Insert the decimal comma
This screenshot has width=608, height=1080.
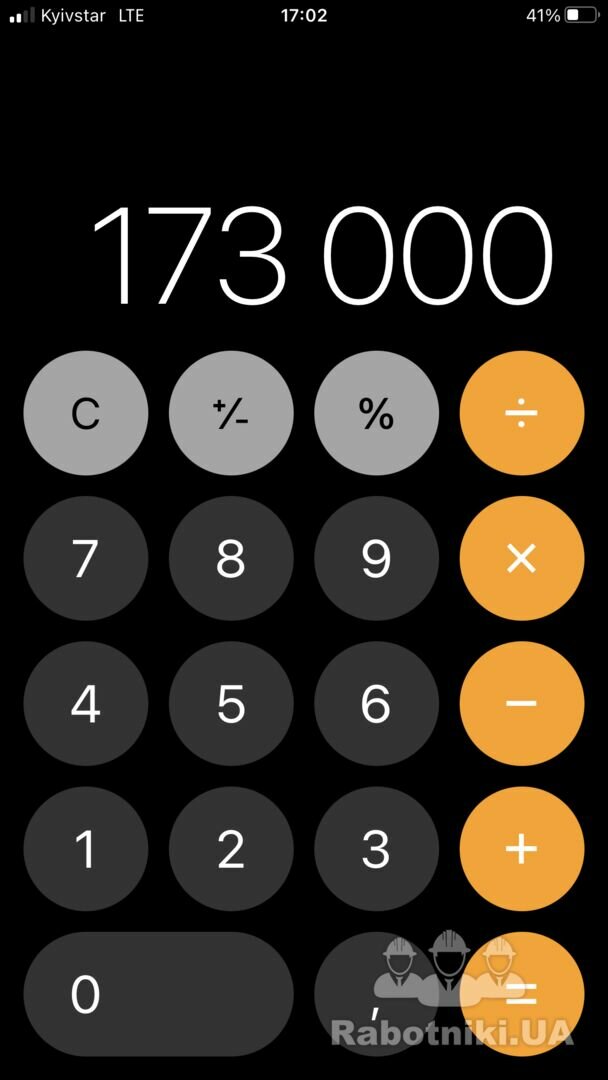point(376,995)
